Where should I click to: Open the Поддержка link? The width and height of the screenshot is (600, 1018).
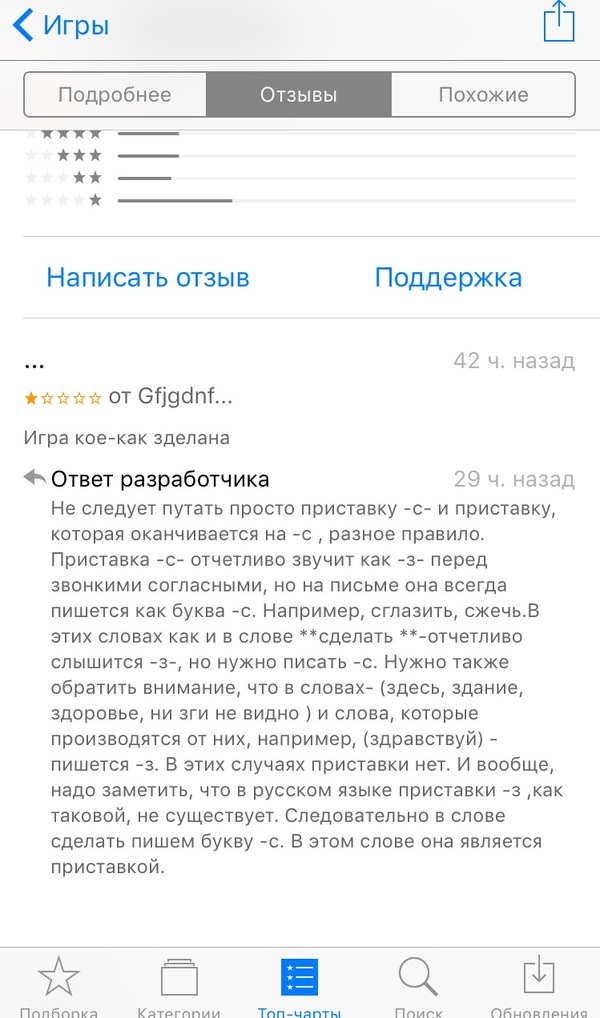point(448,277)
